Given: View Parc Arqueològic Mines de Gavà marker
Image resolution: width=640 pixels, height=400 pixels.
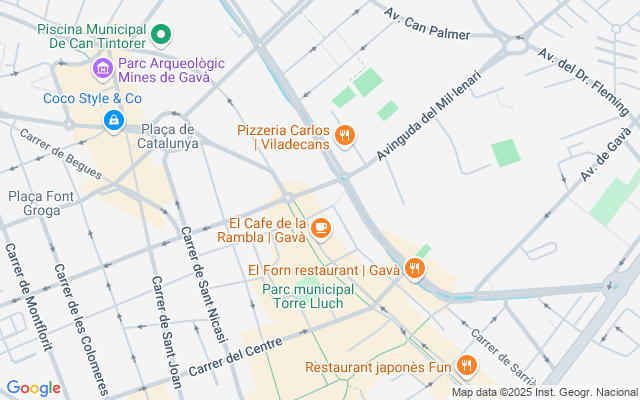Looking at the screenshot, I should pyautogui.click(x=101, y=69).
